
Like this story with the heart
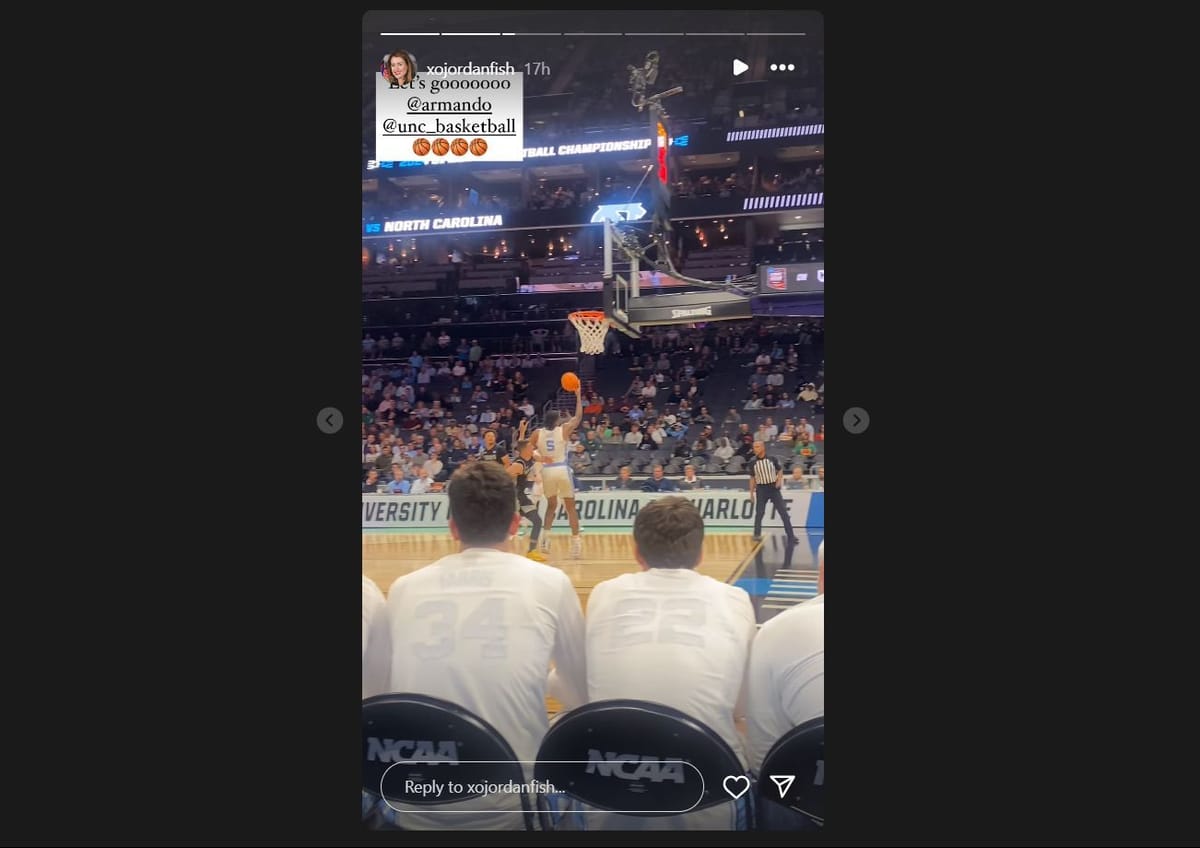click(x=736, y=787)
